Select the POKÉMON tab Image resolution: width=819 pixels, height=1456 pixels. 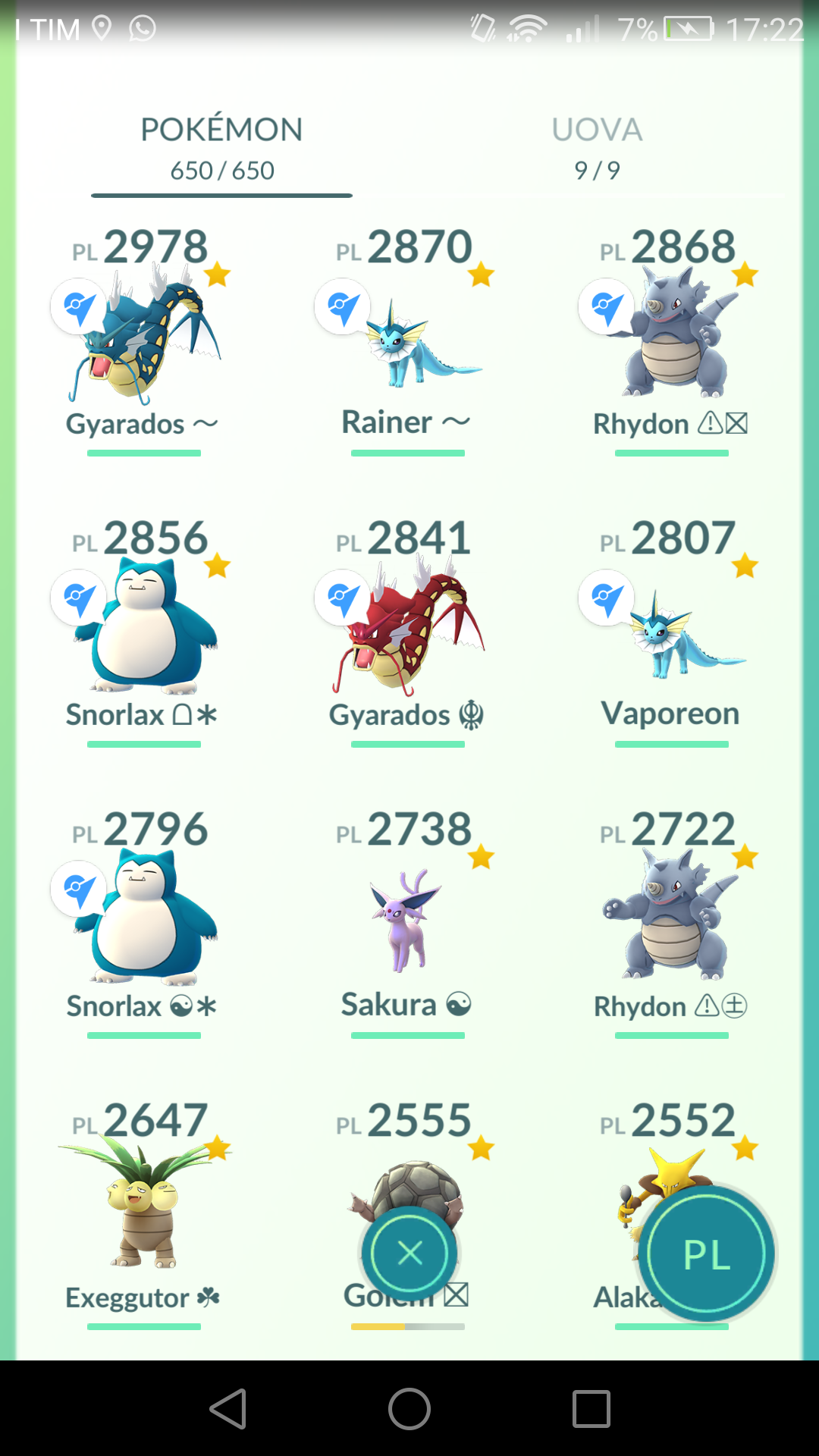(x=221, y=149)
